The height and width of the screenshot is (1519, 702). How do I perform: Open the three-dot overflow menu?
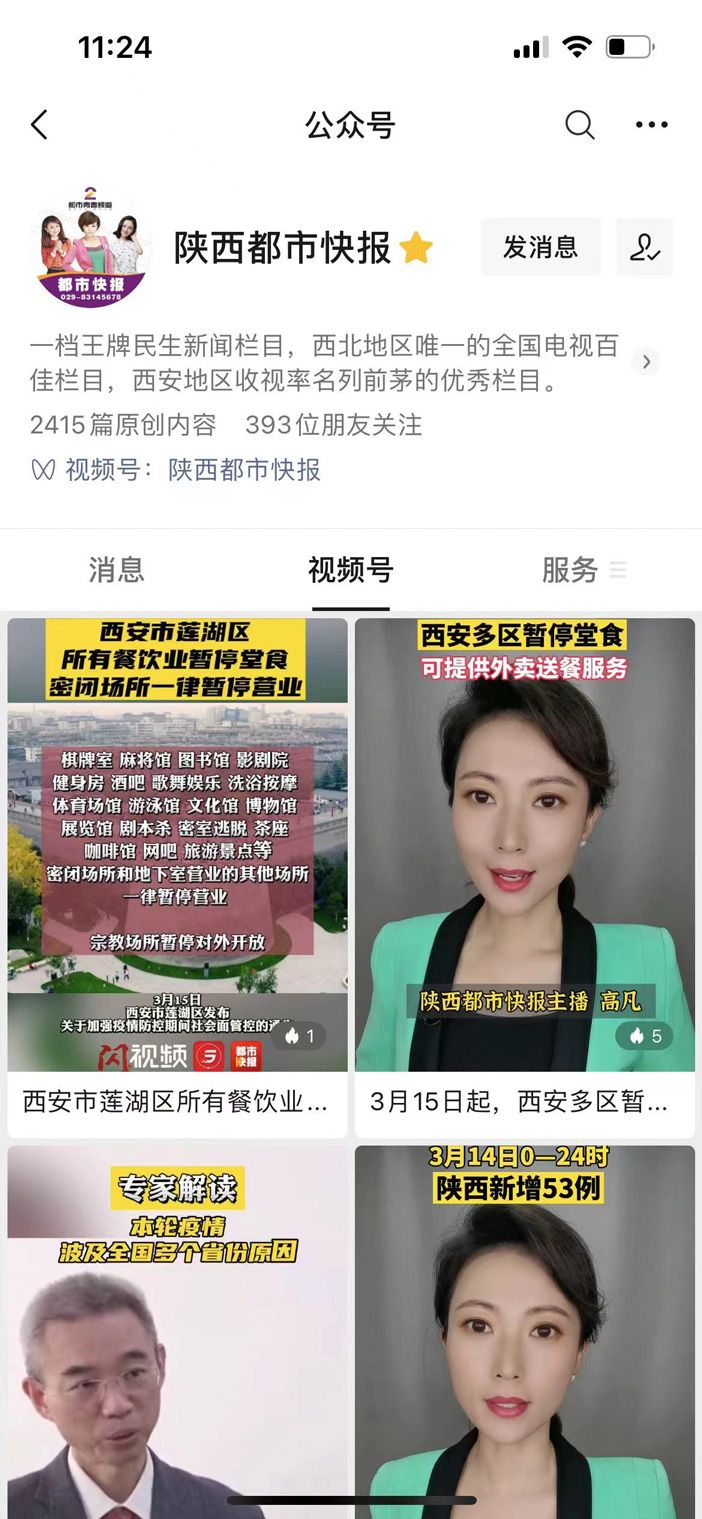tap(651, 125)
